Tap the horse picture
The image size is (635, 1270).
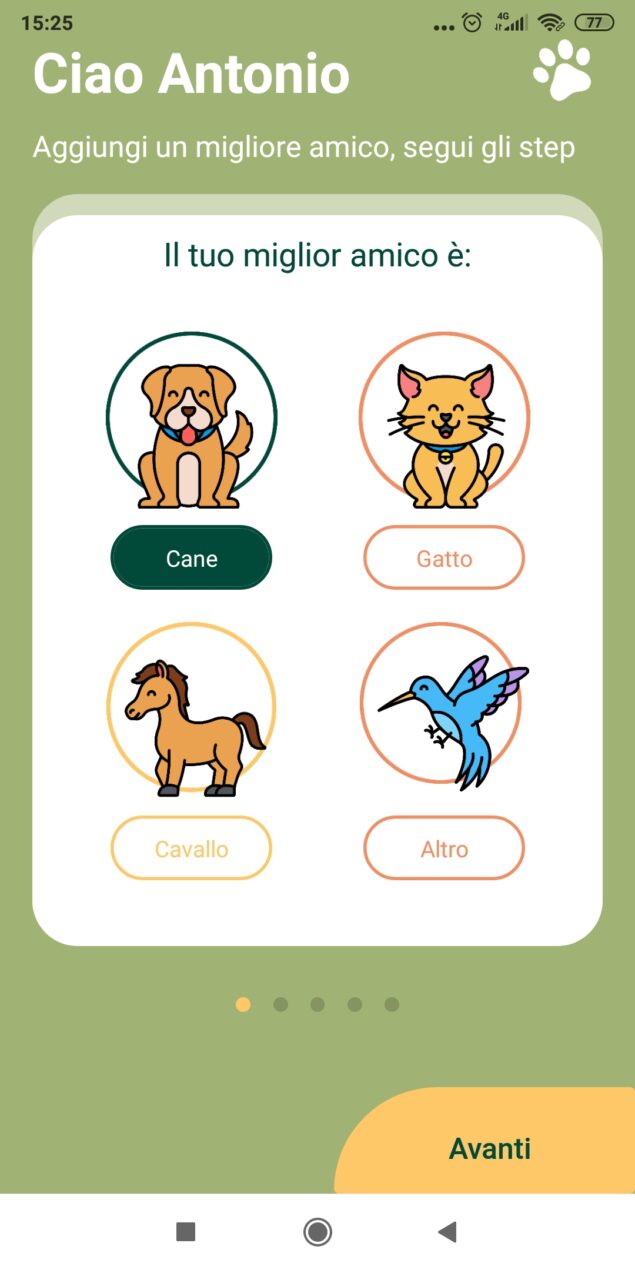pyautogui.click(x=191, y=710)
